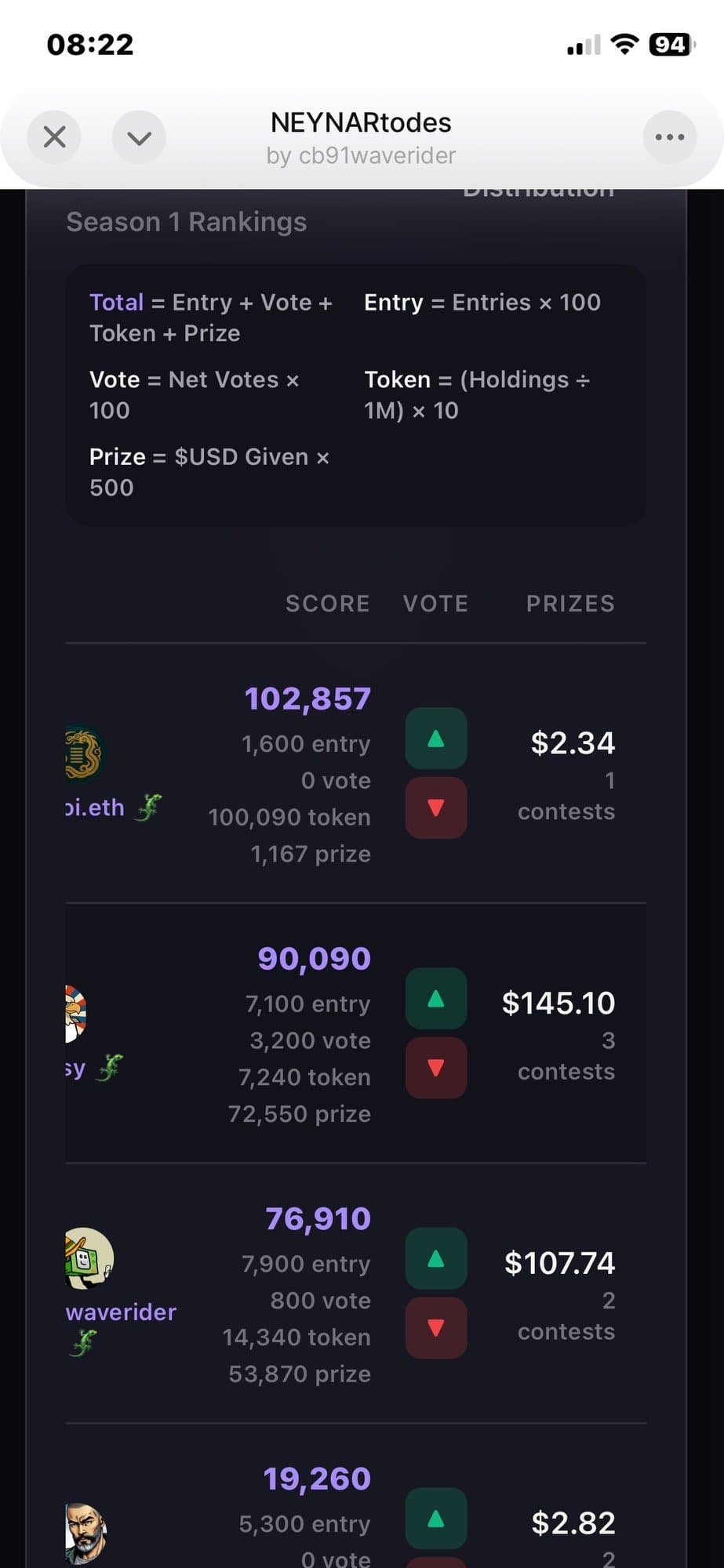Open the three-dot options menu
The width and height of the screenshot is (724, 1568).
tap(669, 137)
